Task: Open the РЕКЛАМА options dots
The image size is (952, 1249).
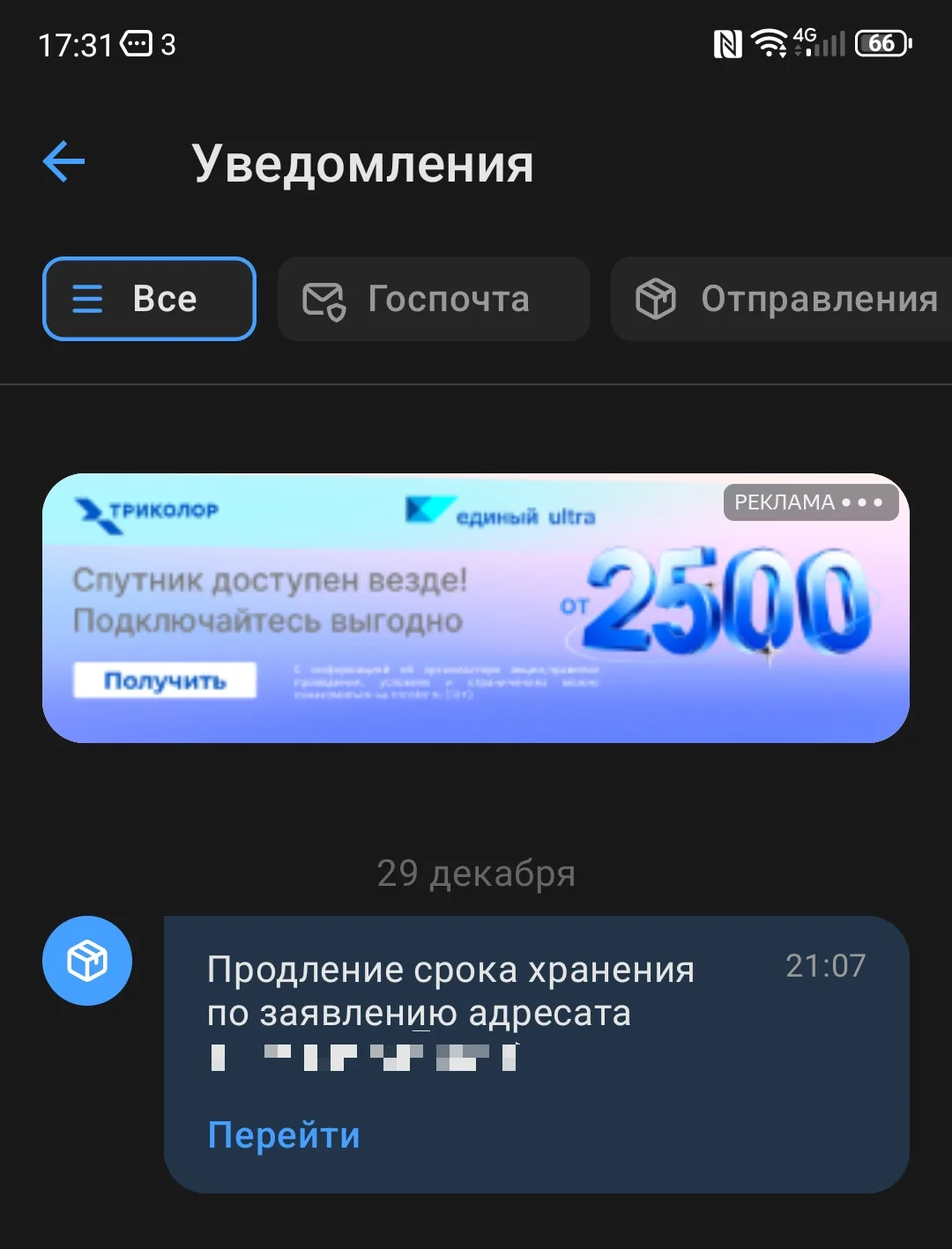Action: [861, 502]
